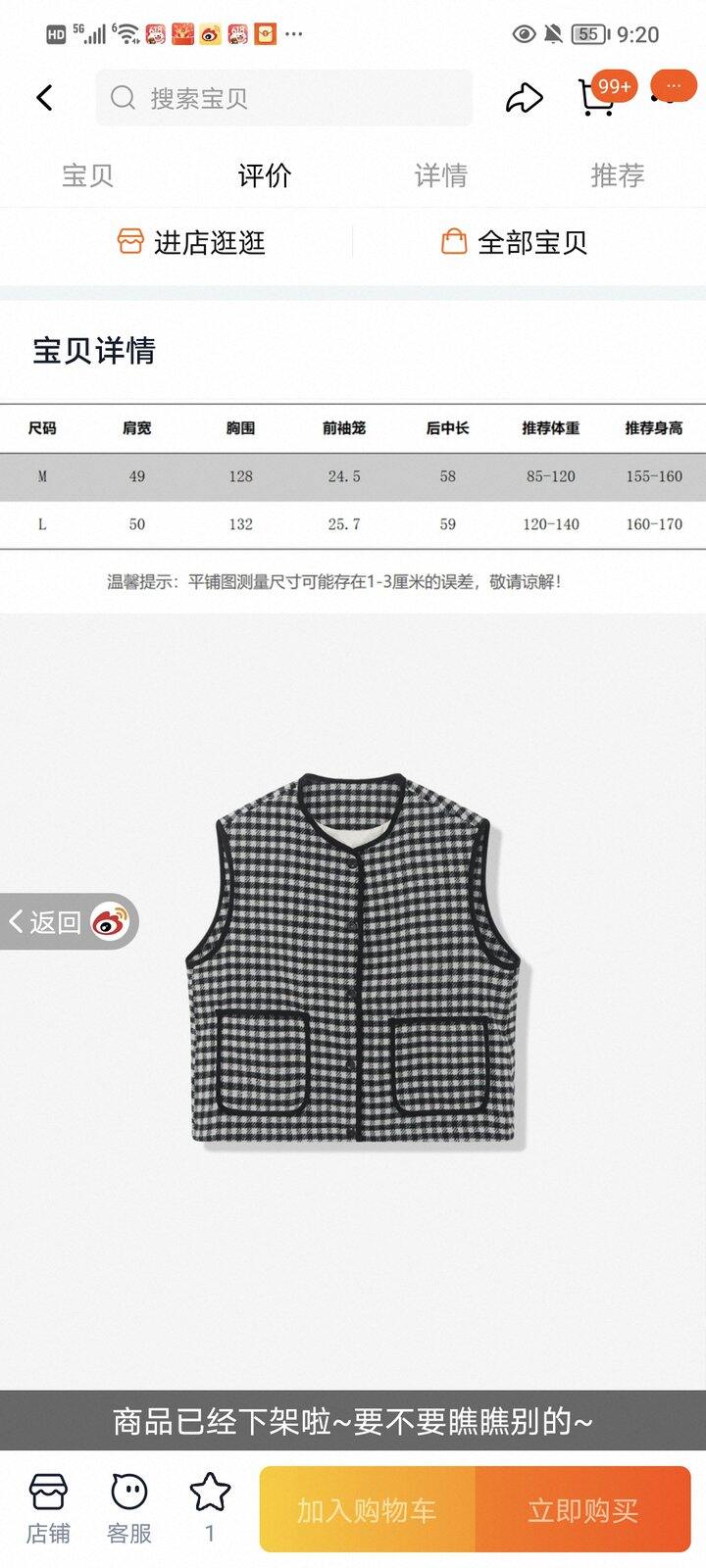Enter the shop via 进店逛逛
The image size is (706, 1568).
pyautogui.click(x=191, y=242)
